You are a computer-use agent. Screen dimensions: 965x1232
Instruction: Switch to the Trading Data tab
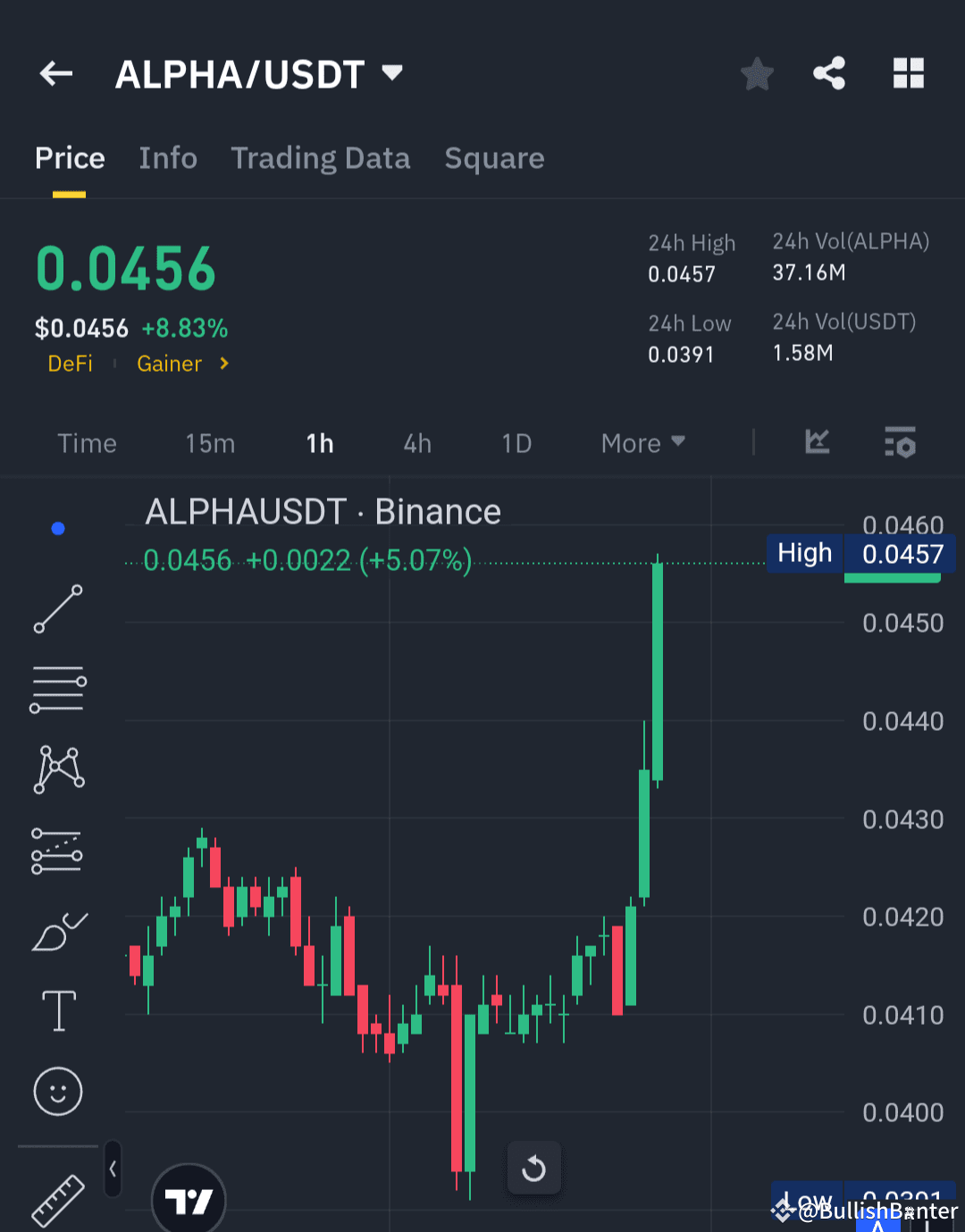coord(321,158)
